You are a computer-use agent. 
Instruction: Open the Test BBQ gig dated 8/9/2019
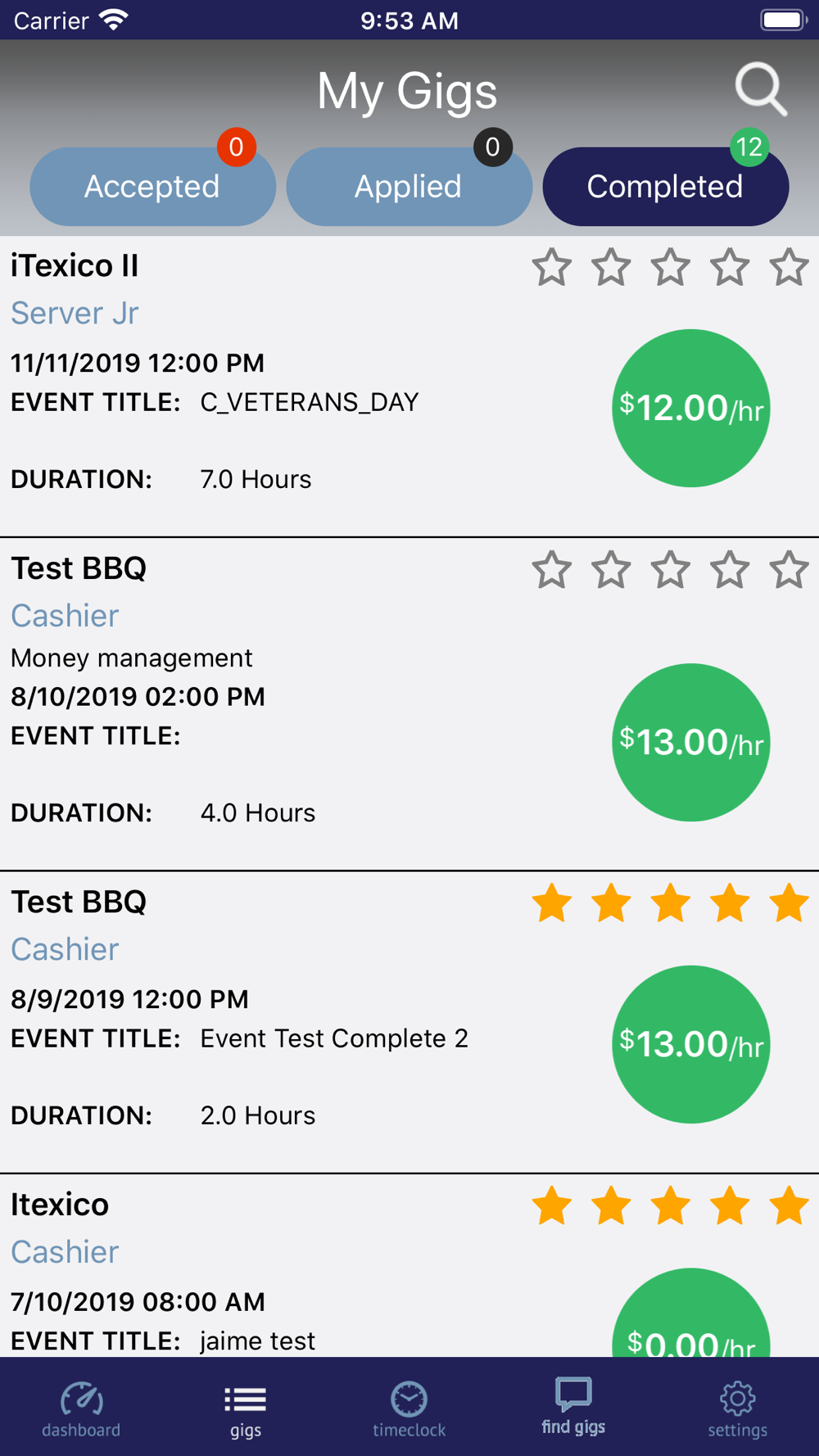409,1022
